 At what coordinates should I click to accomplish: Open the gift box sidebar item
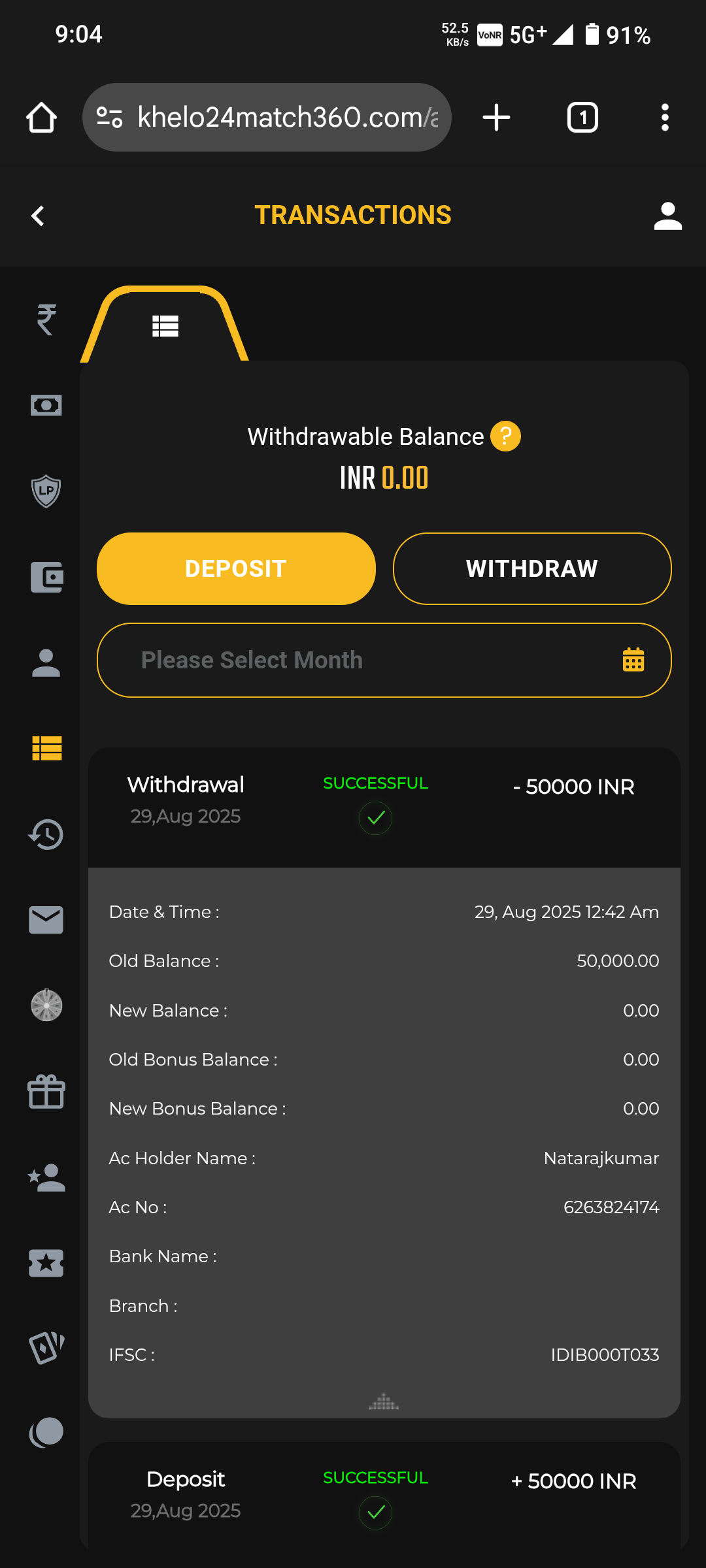click(46, 1092)
